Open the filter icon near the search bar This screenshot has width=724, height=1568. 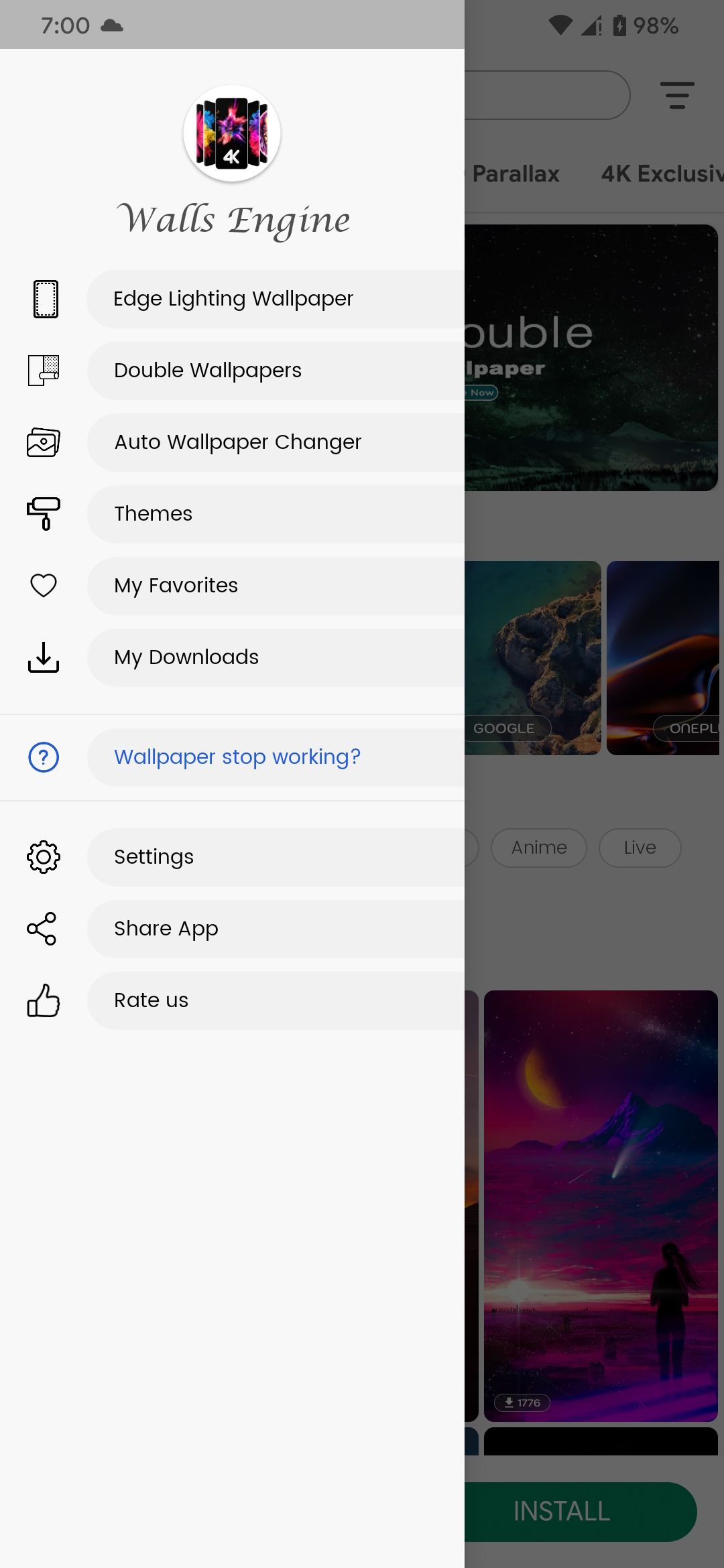pyautogui.click(x=677, y=95)
